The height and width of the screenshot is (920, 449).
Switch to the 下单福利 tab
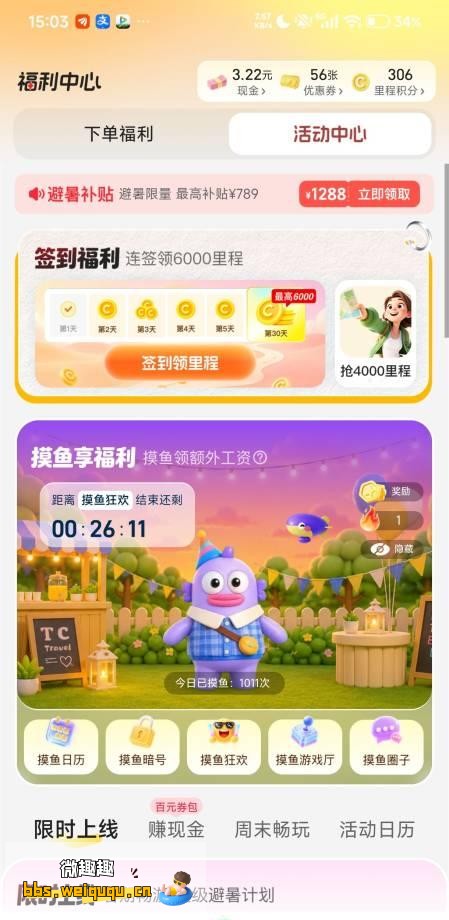(x=119, y=134)
